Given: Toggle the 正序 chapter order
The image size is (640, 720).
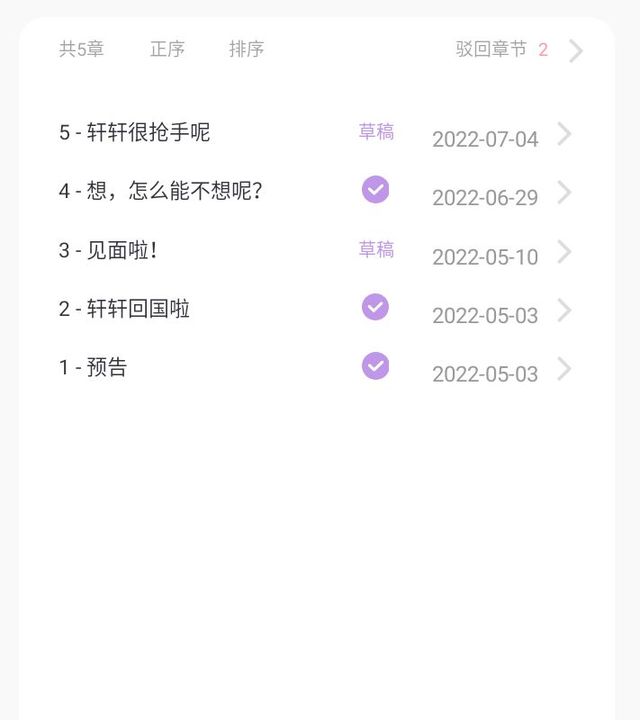Looking at the screenshot, I should pyautogui.click(x=167, y=49).
